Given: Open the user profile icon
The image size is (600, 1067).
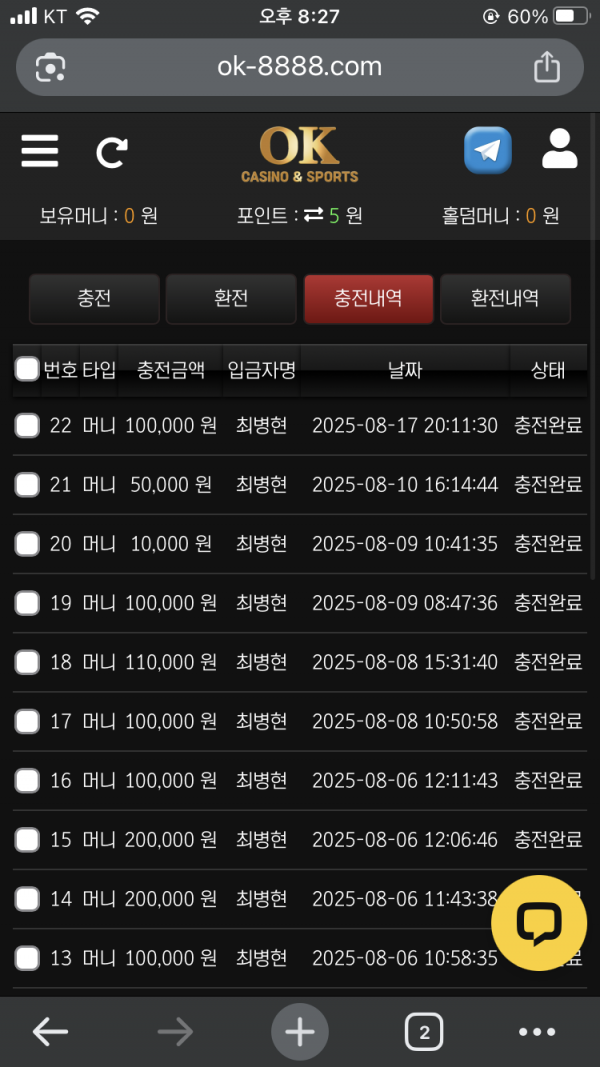Looking at the screenshot, I should 559,149.
